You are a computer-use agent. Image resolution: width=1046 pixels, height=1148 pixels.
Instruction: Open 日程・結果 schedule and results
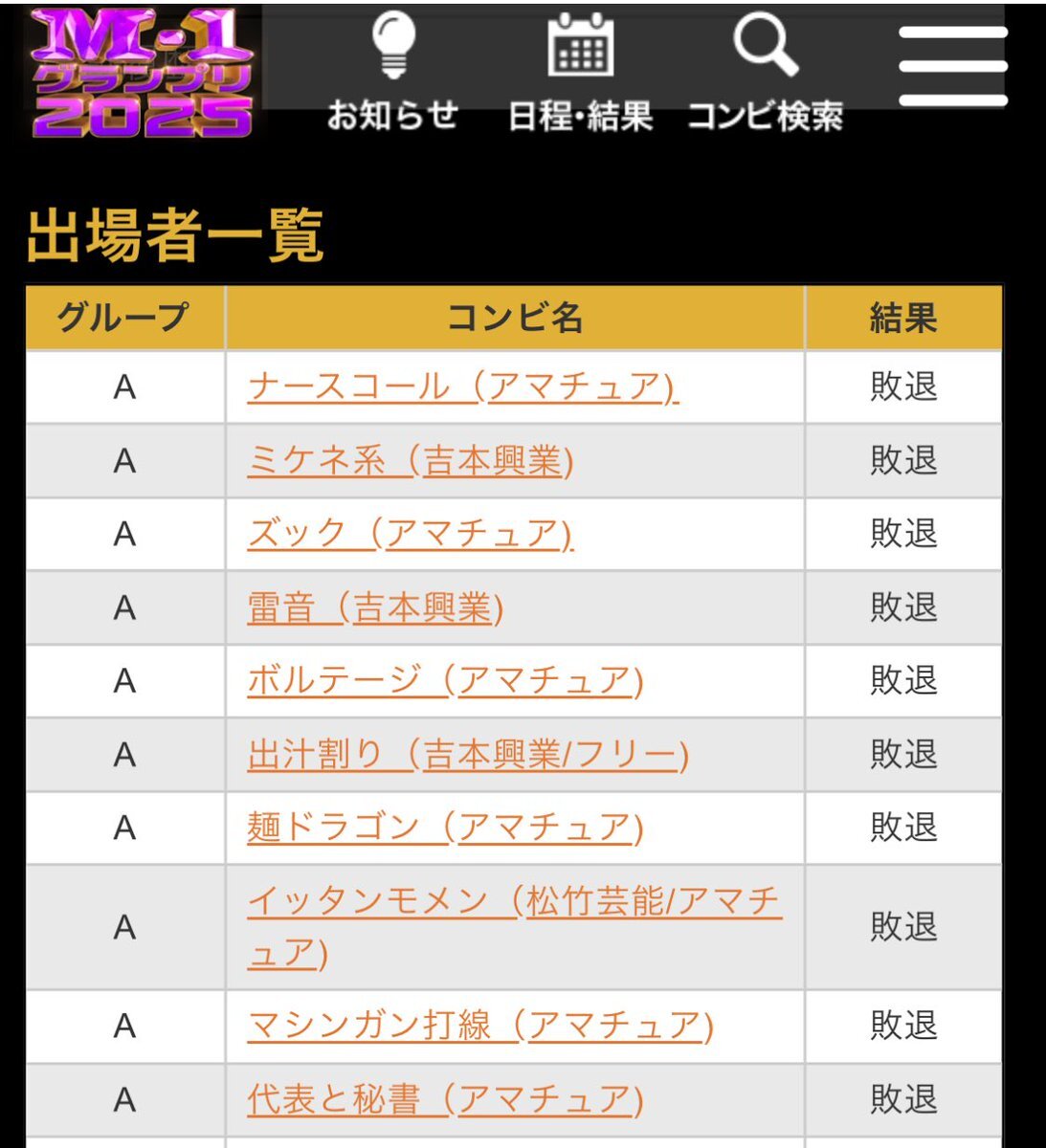tap(580, 72)
